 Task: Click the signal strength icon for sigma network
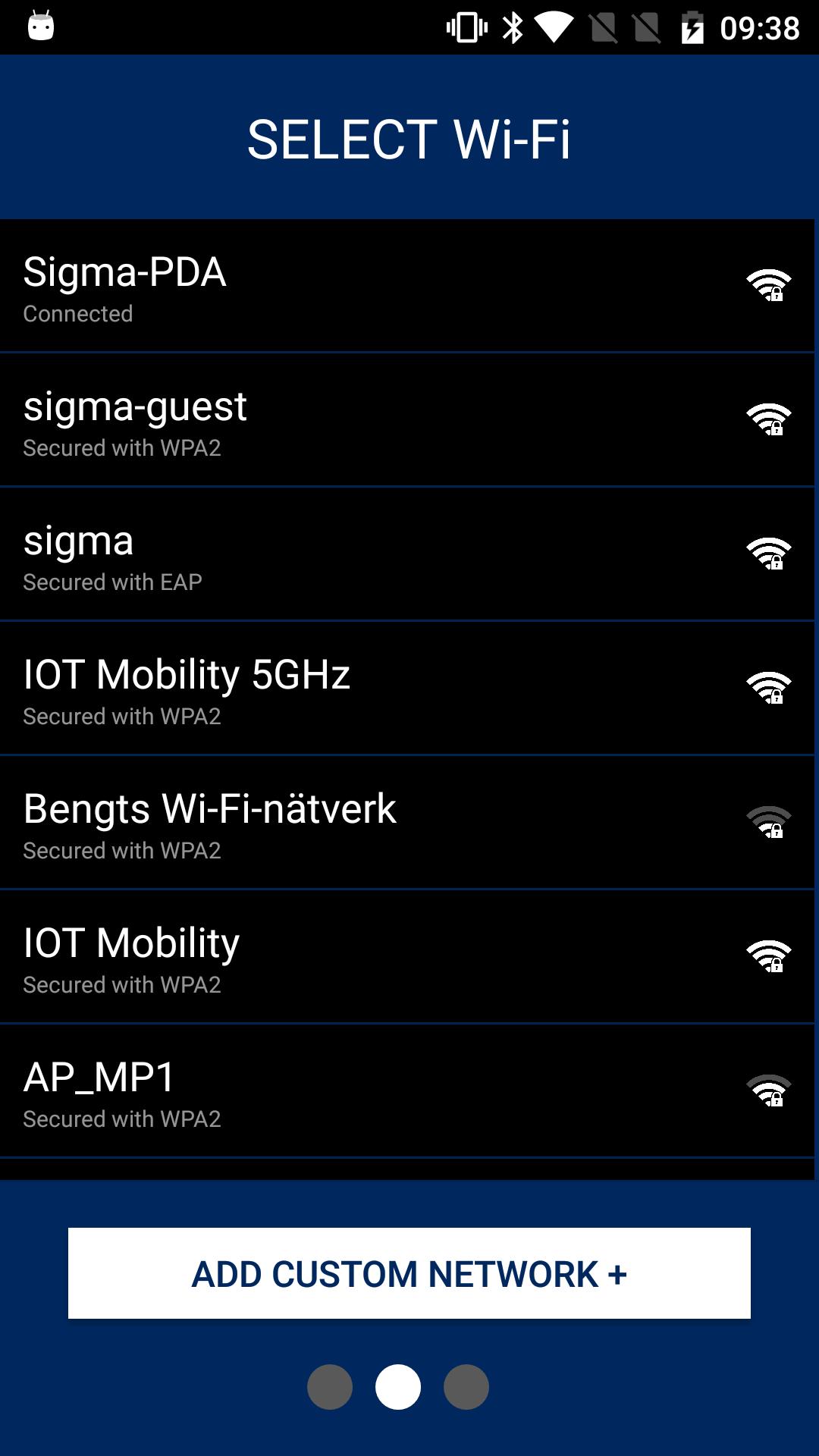[x=767, y=555]
